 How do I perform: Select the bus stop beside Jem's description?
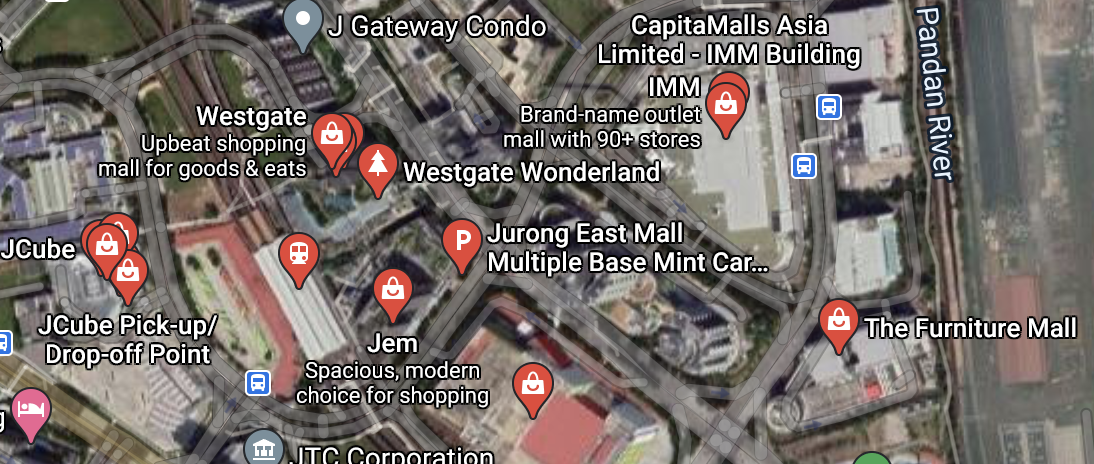[x=258, y=382]
